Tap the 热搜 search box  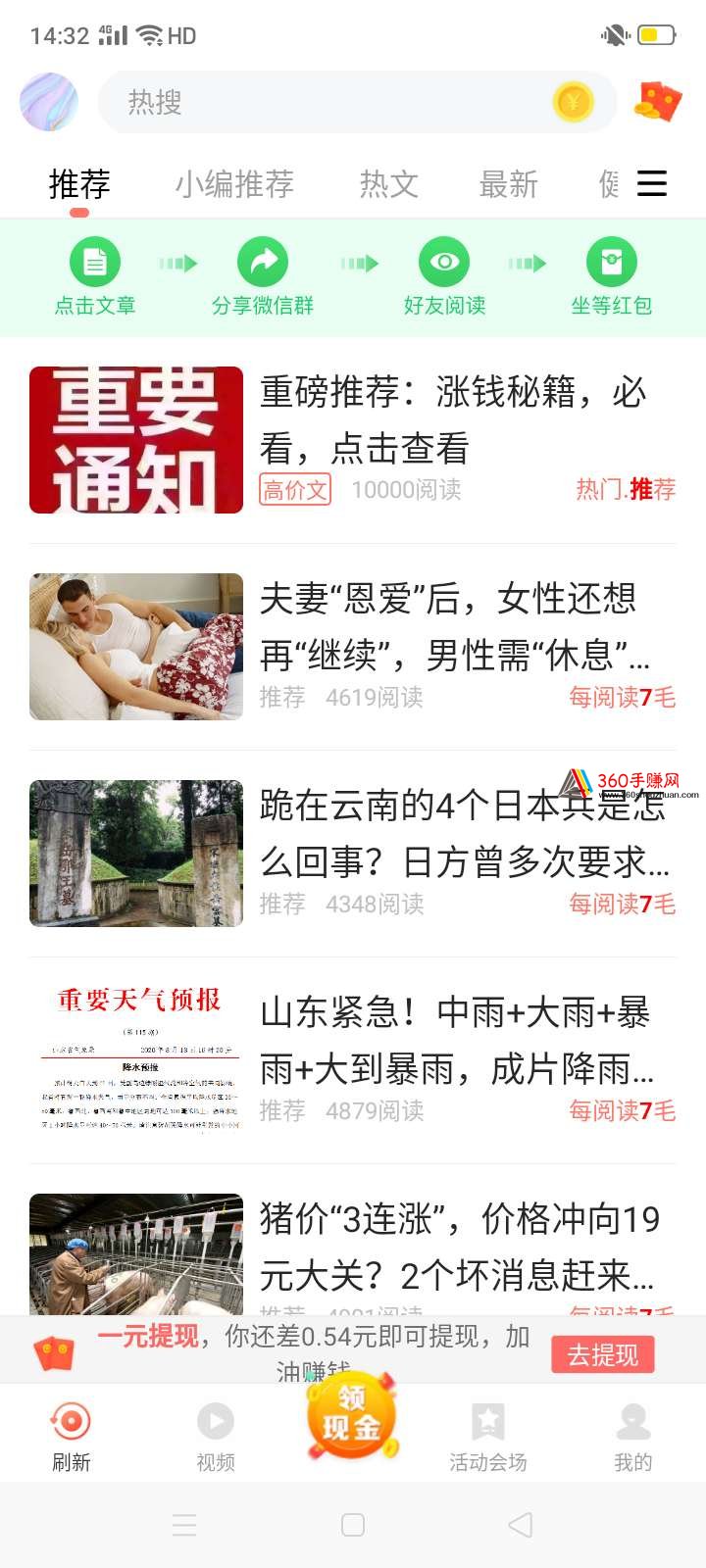(357, 102)
